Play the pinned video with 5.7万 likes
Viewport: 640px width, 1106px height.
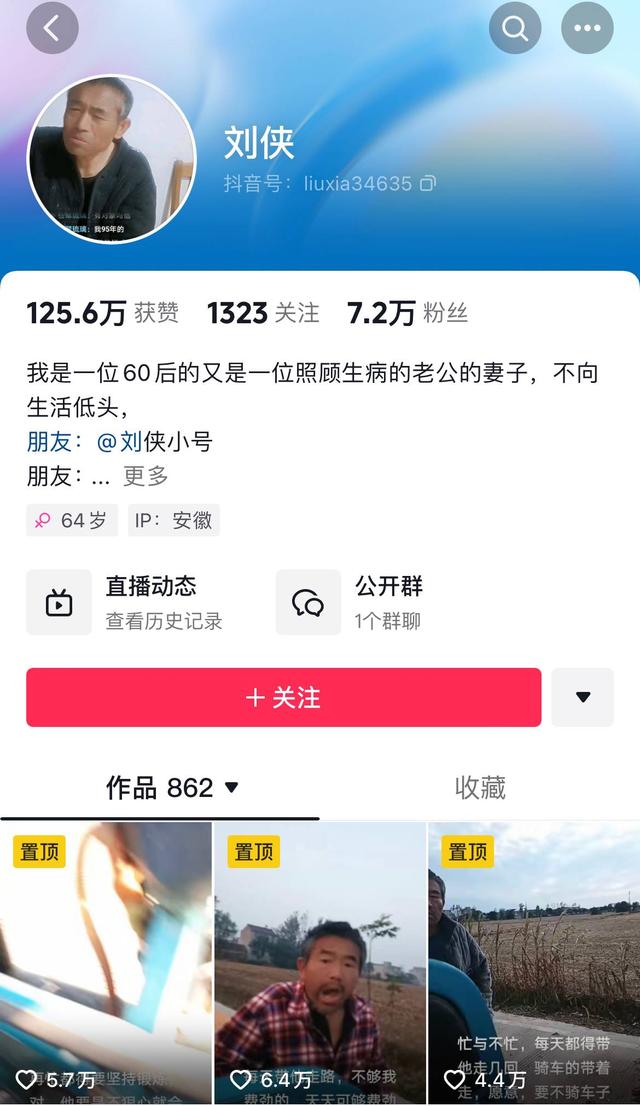(x=106, y=960)
